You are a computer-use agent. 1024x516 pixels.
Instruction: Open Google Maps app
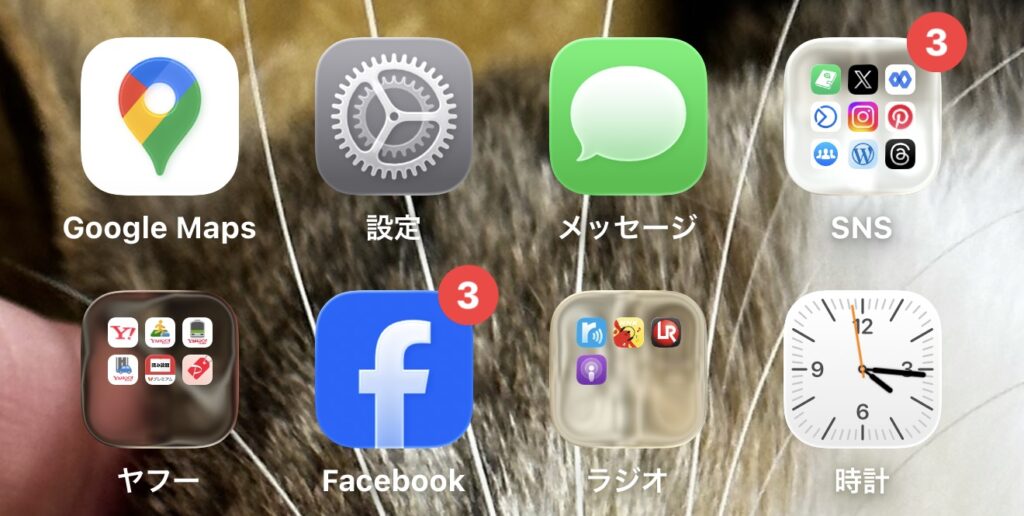coord(160,116)
